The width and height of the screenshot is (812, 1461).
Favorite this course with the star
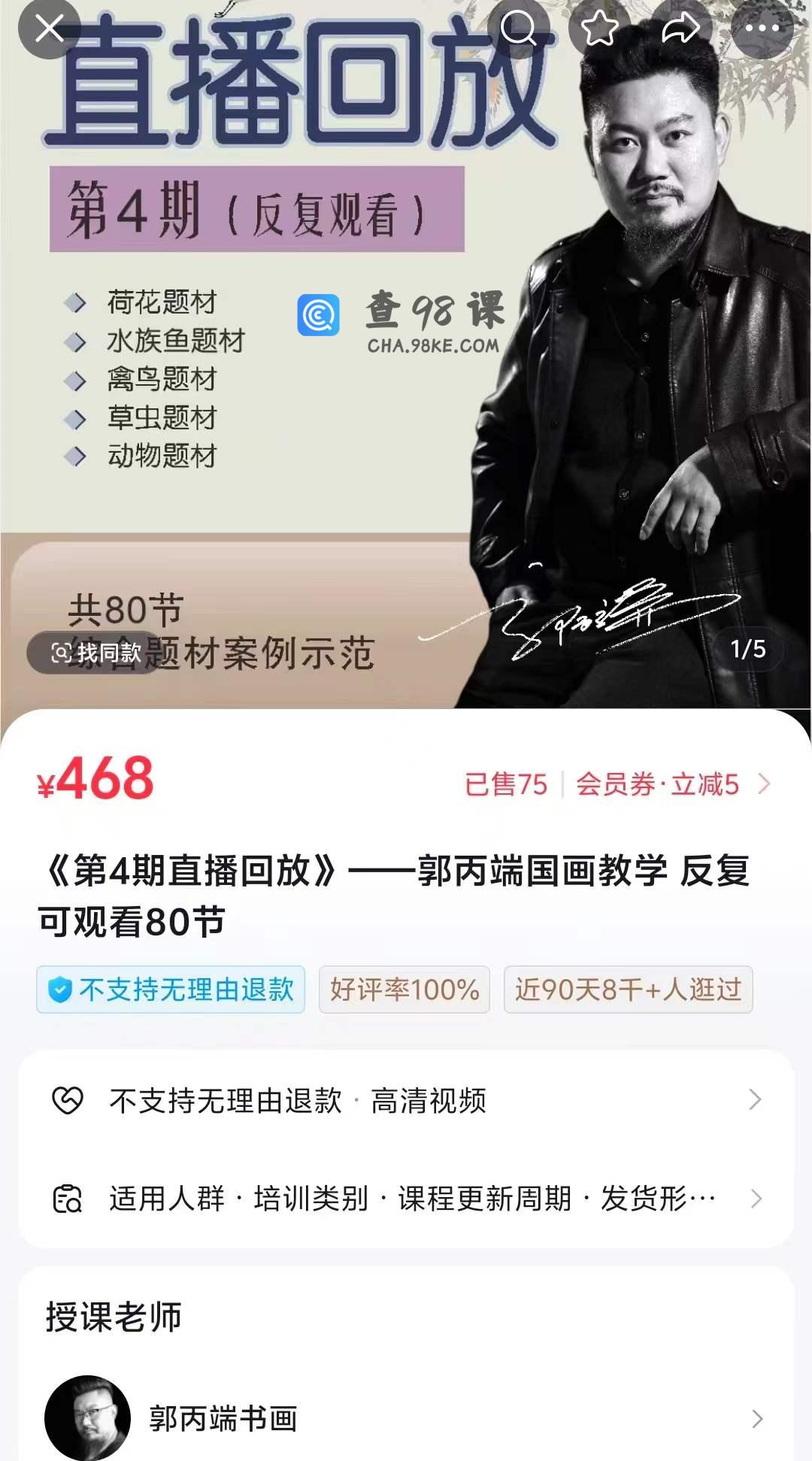tap(599, 29)
